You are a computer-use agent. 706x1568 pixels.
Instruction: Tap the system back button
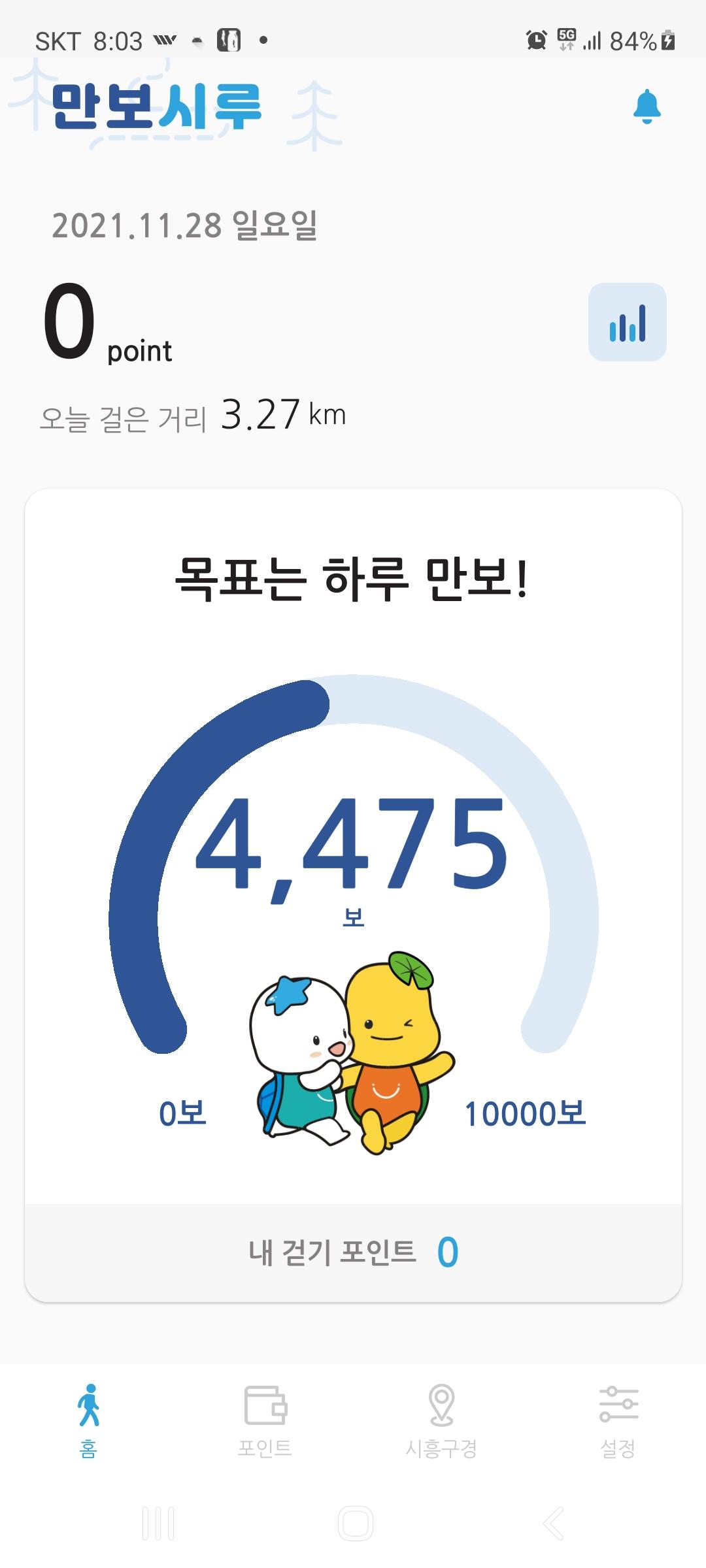pos(553,1524)
